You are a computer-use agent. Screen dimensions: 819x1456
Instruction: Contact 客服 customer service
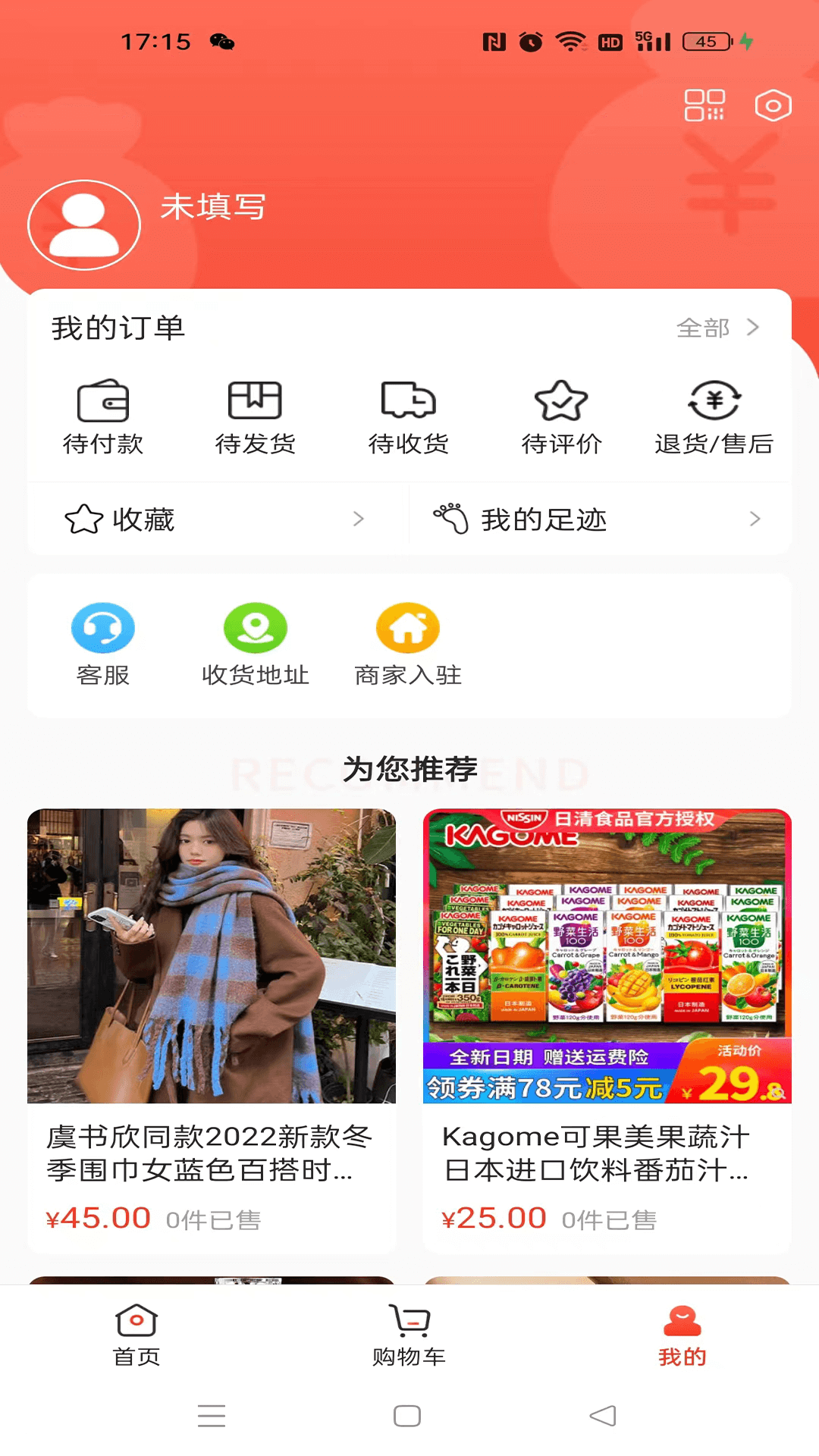pos(103,644)
